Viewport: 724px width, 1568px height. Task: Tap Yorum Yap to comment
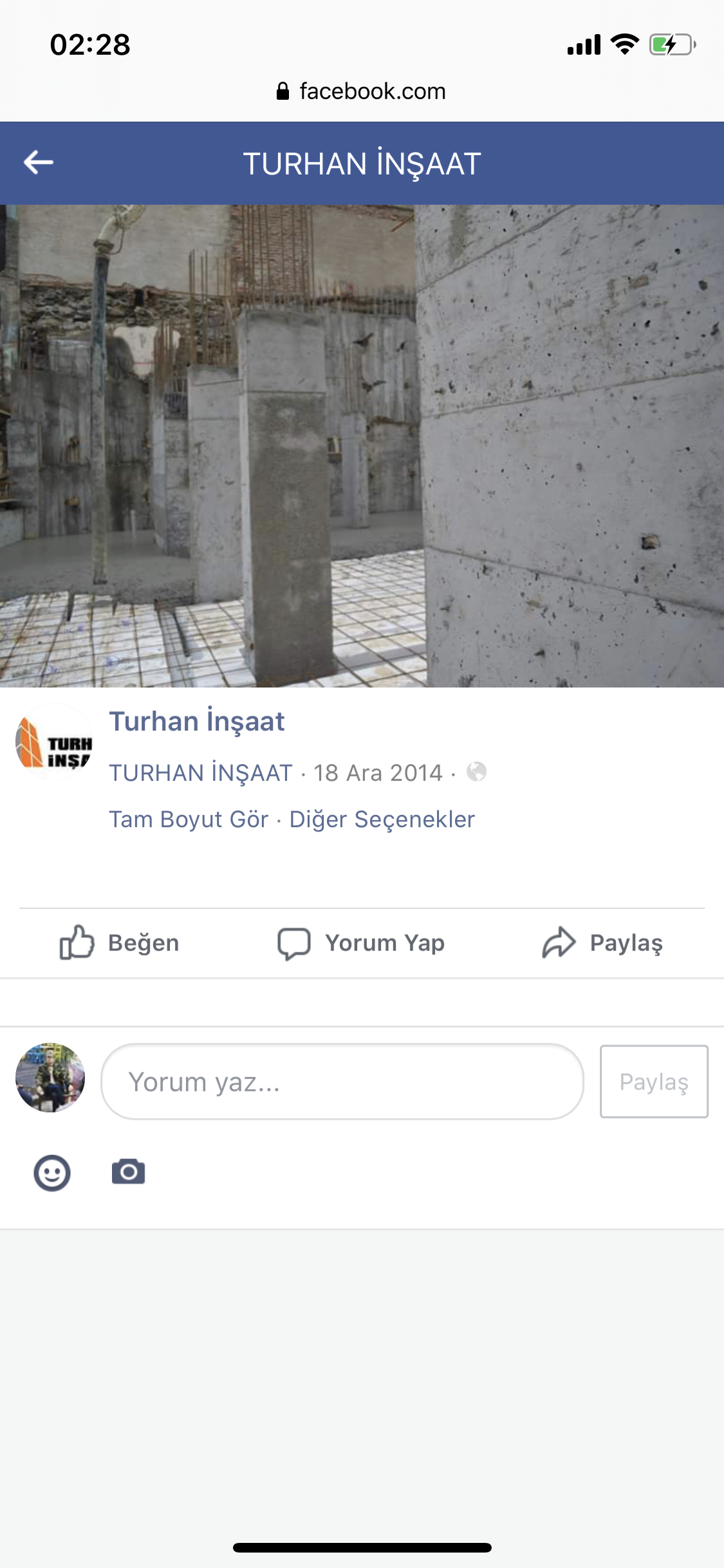coord(361,943)
